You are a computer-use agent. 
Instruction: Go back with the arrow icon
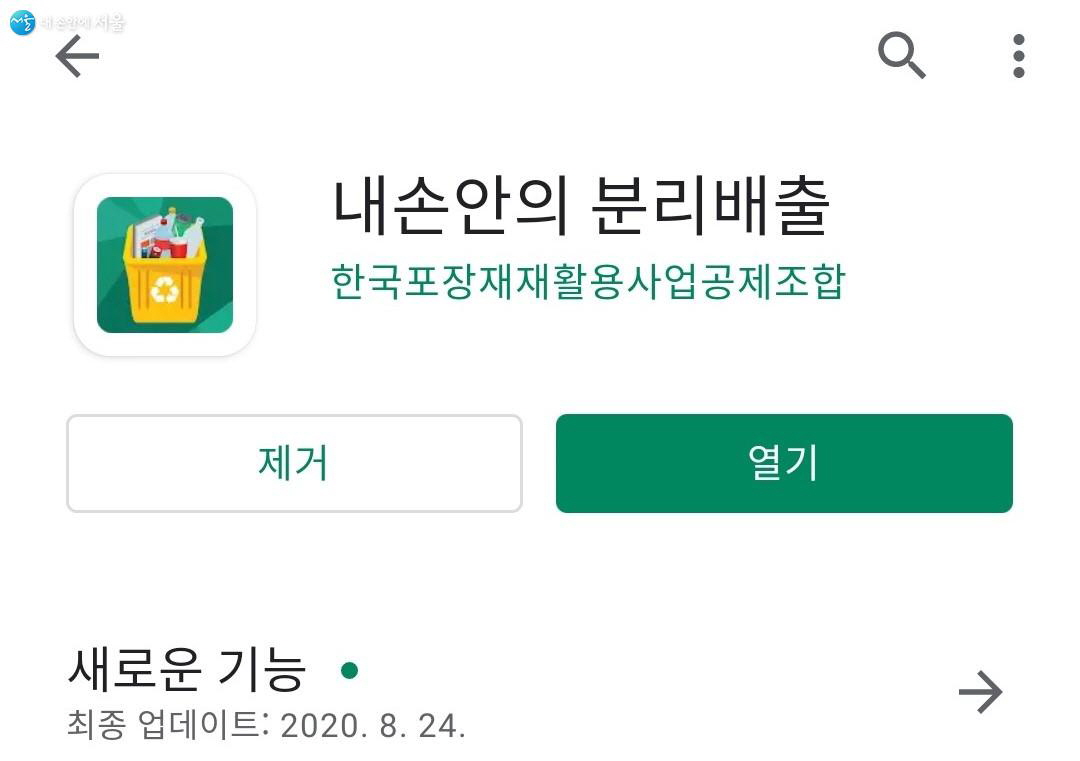click(x=77, y=57)
